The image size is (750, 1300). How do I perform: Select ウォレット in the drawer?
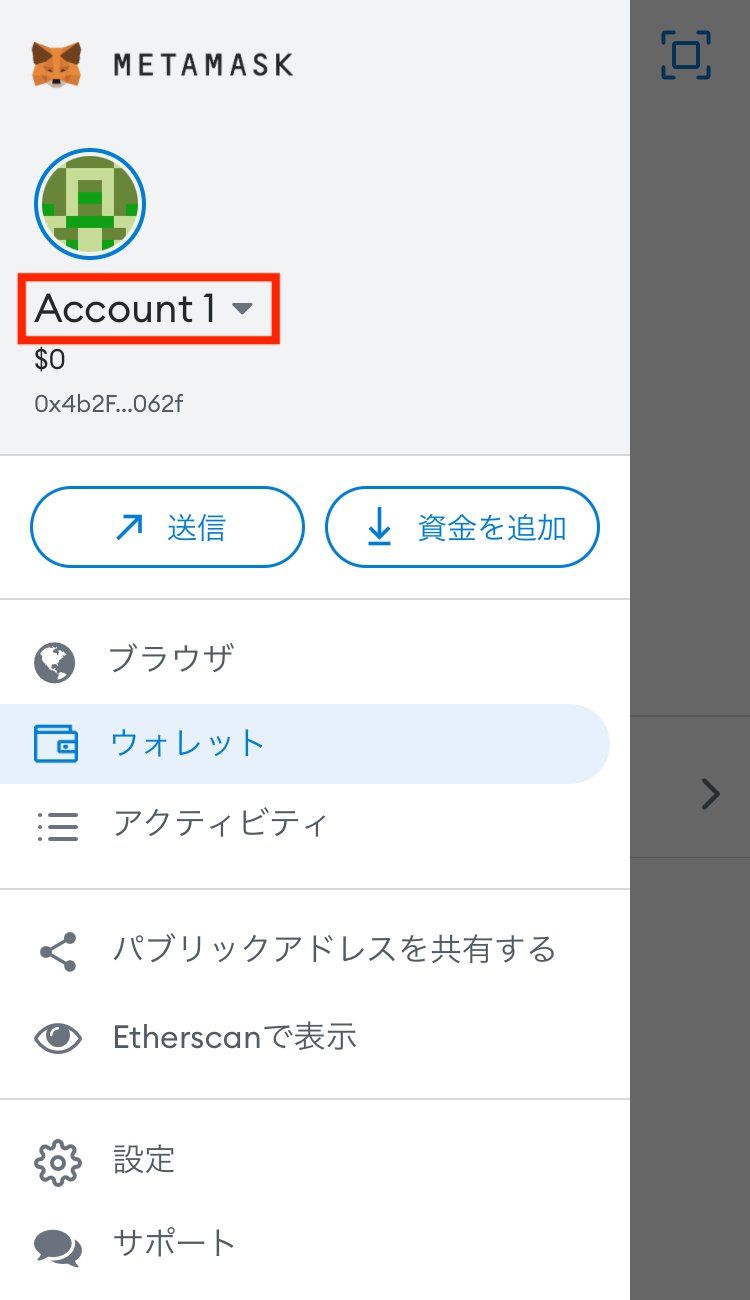pos(305,744)
